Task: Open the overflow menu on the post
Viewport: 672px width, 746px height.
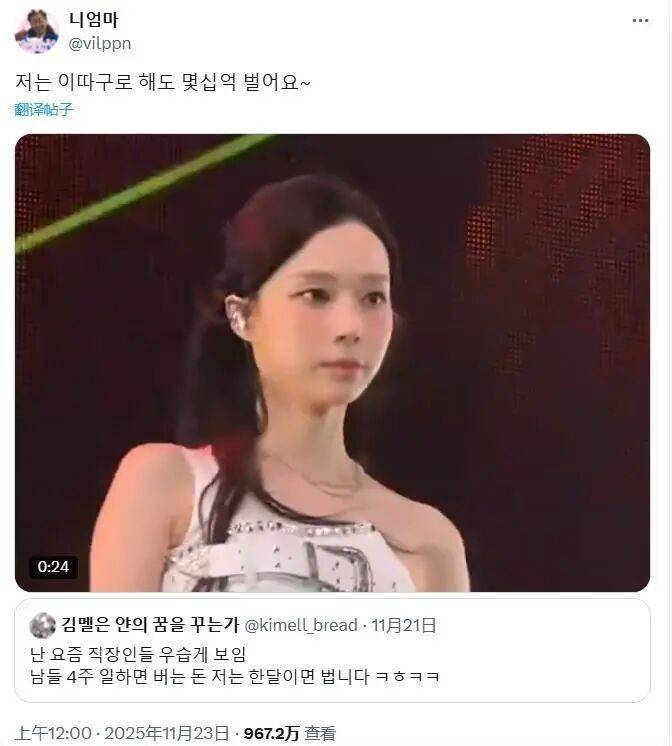Action: 640,21
